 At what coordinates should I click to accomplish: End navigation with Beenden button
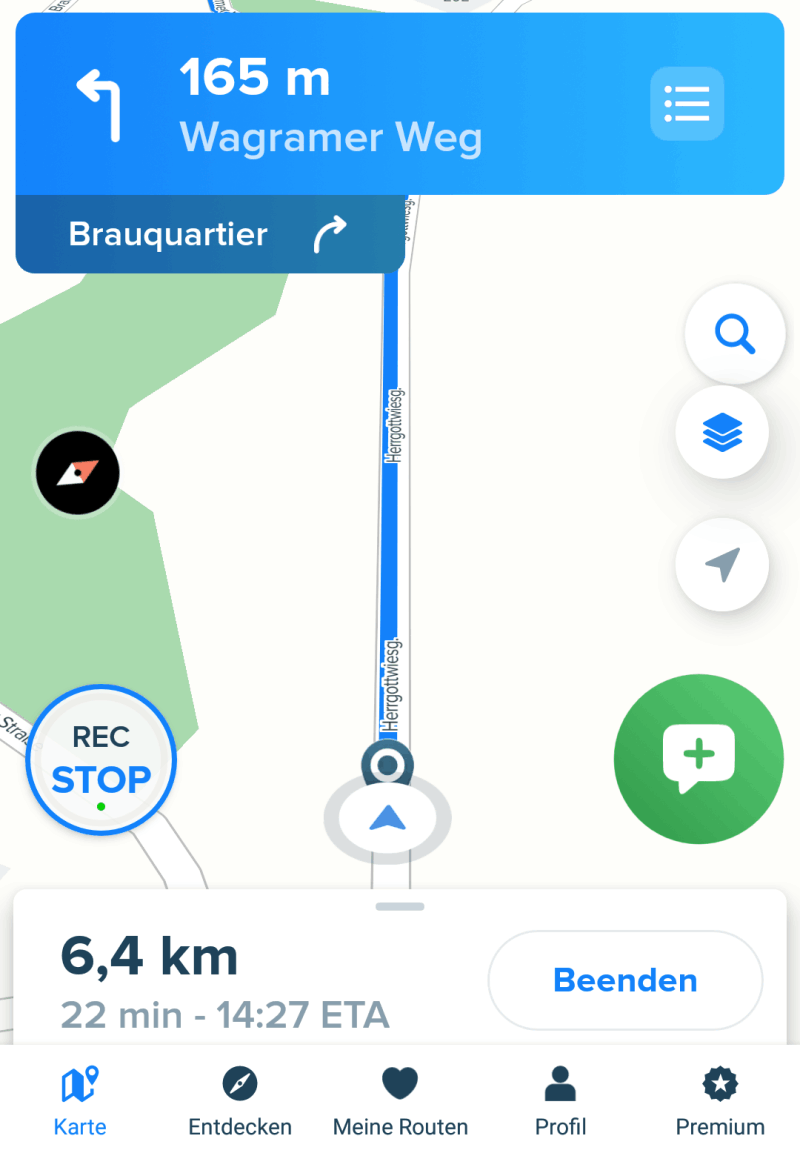[625, 980]
